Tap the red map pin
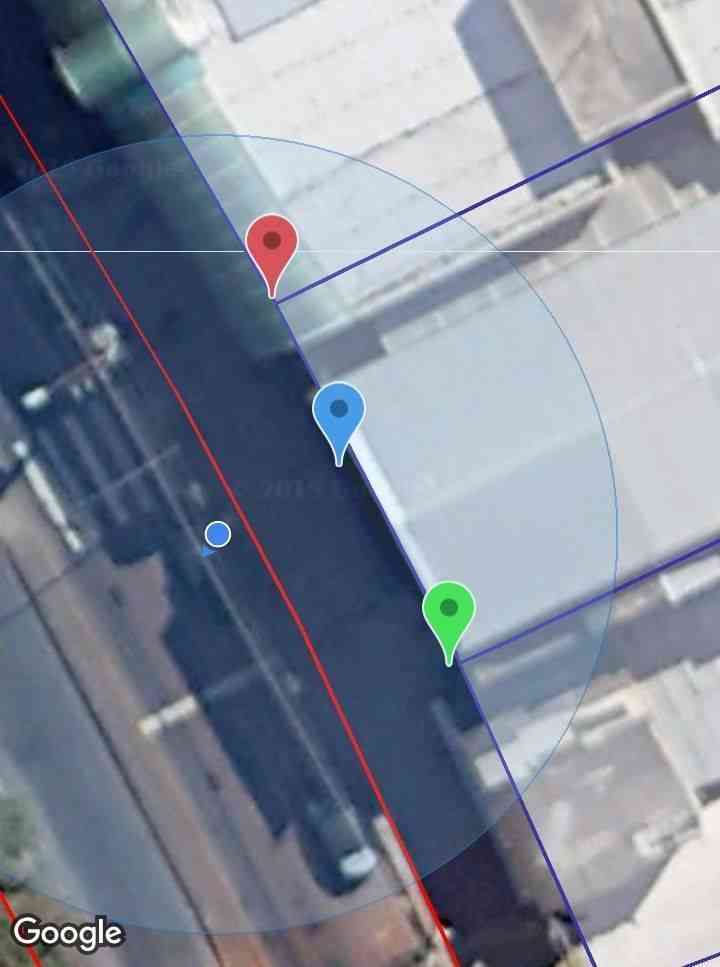 tap(272, 245)
